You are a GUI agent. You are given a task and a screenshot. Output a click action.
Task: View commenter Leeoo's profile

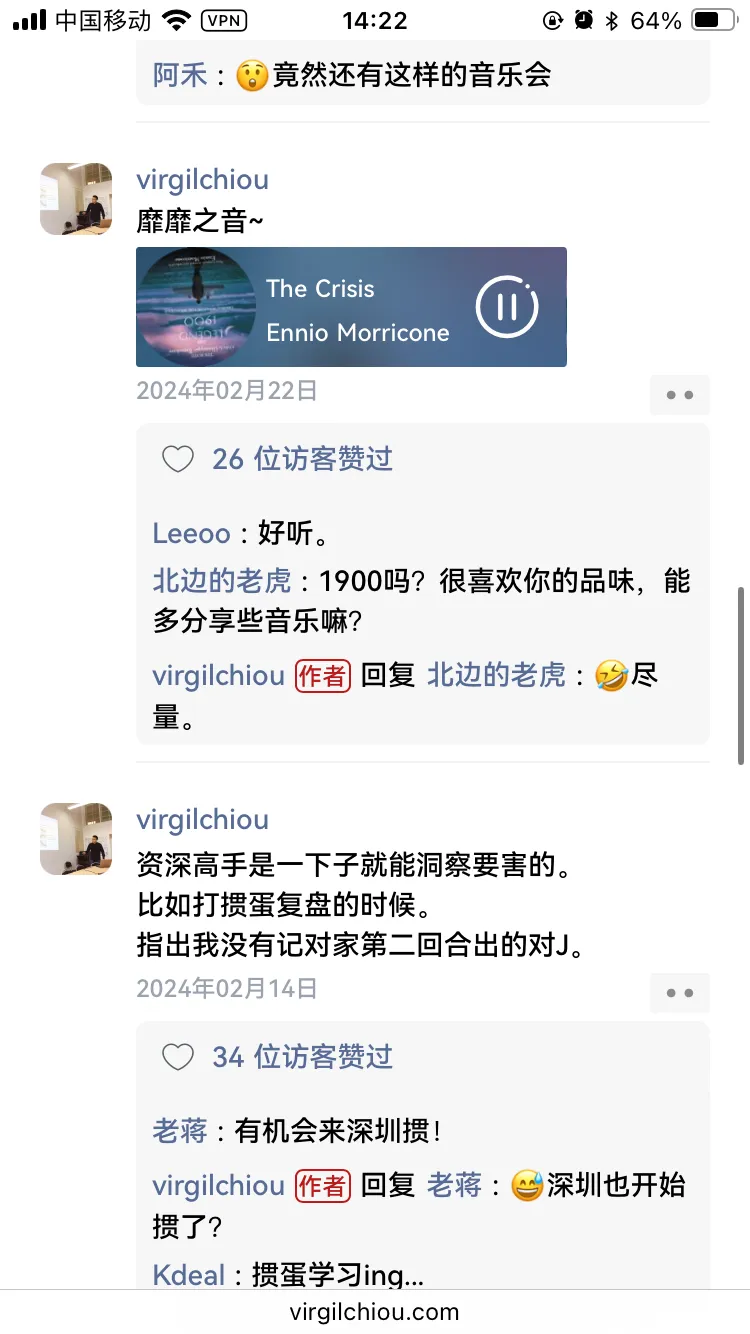191,534
